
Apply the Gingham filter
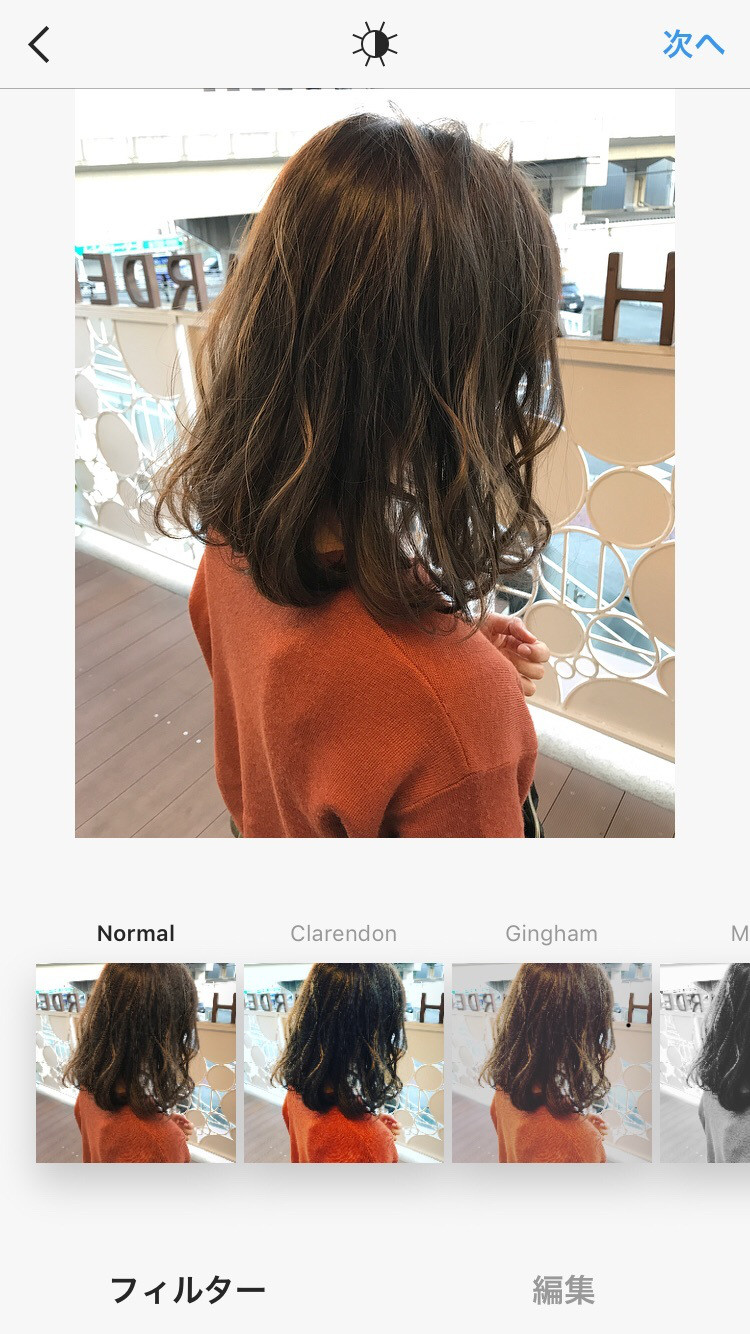pyautogui.click(x=552, y=1062)
